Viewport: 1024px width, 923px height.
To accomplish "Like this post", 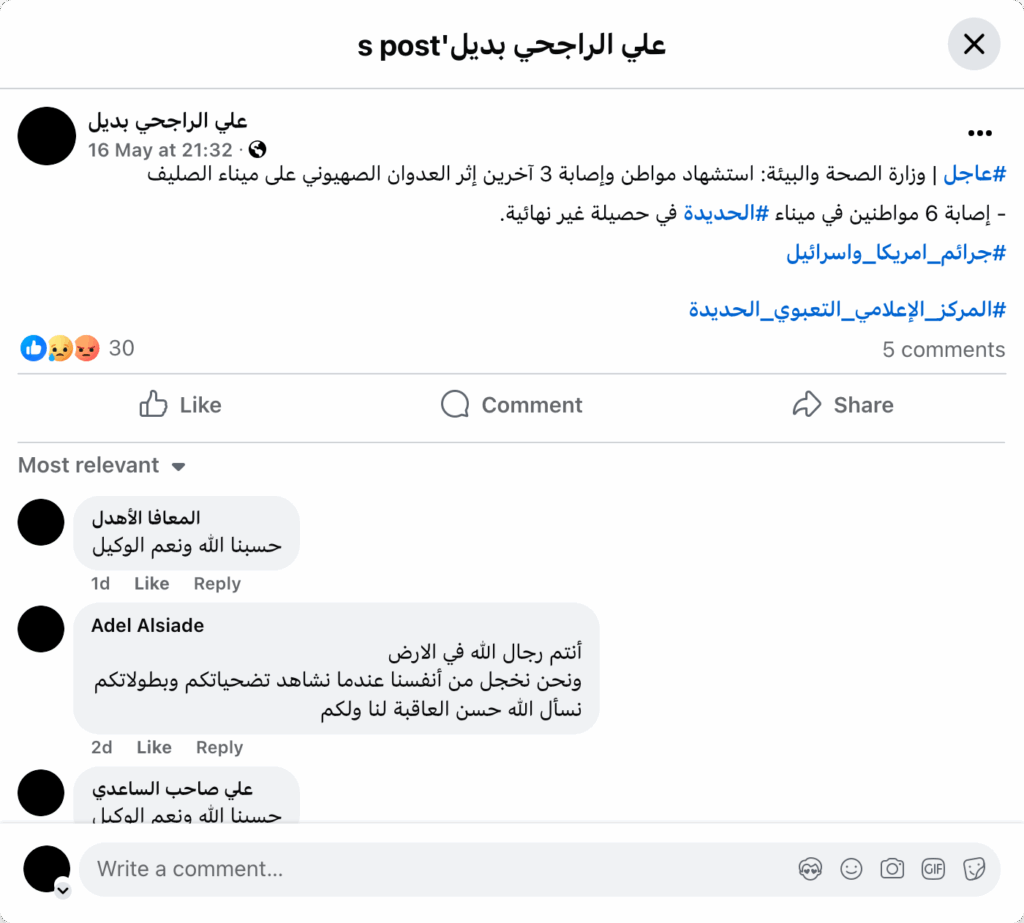I will 180,405.
